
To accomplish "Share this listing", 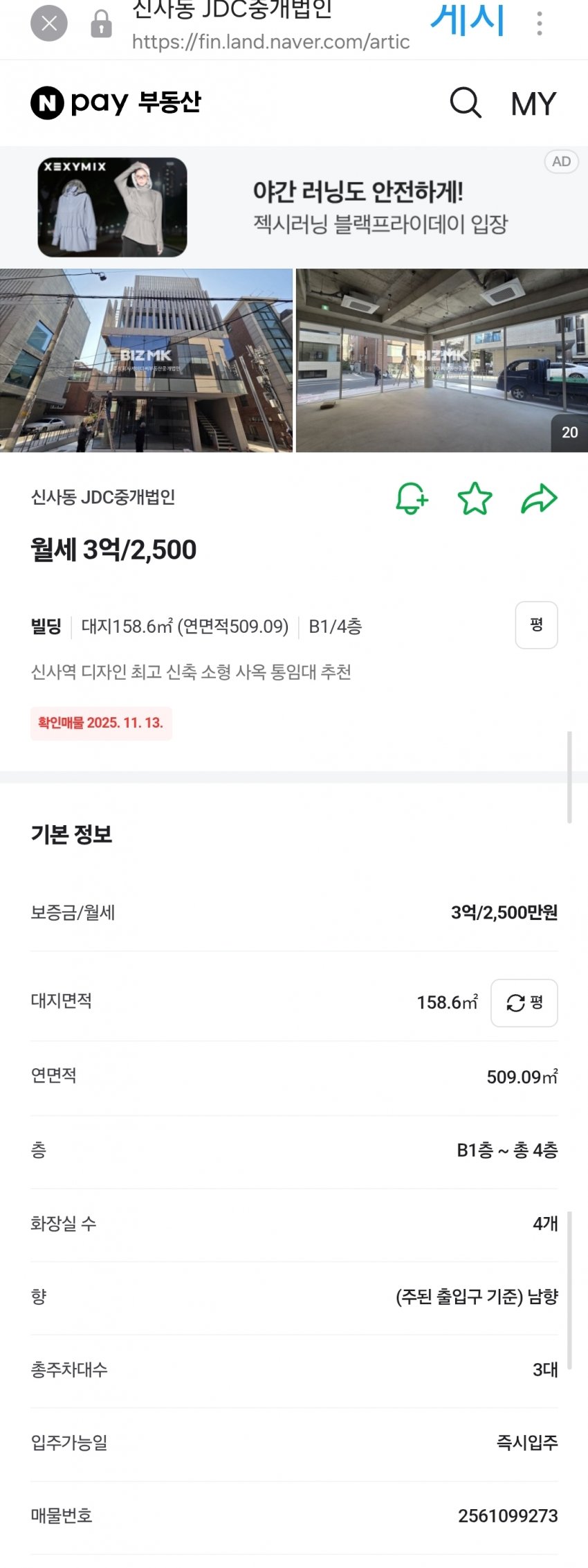I will point(539,498).
